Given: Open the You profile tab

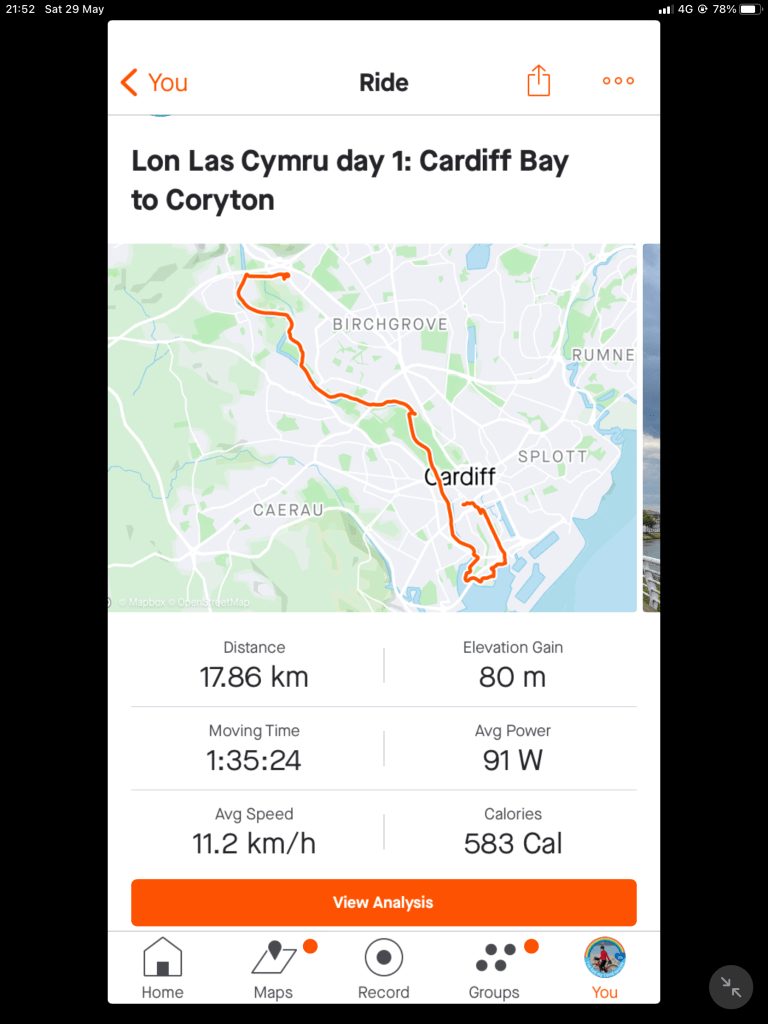Looking at the screenshot, I should point(604,968).
